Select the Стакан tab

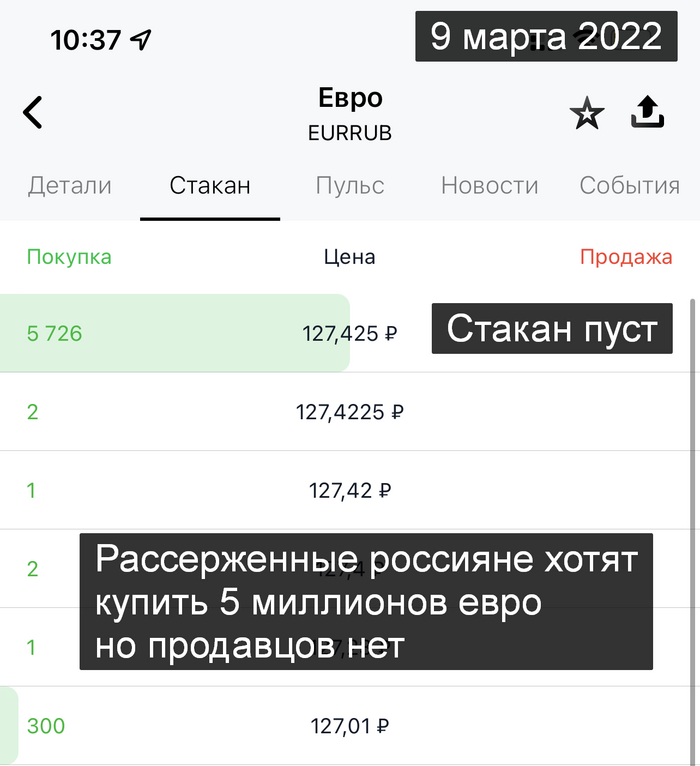coord(210,185)
